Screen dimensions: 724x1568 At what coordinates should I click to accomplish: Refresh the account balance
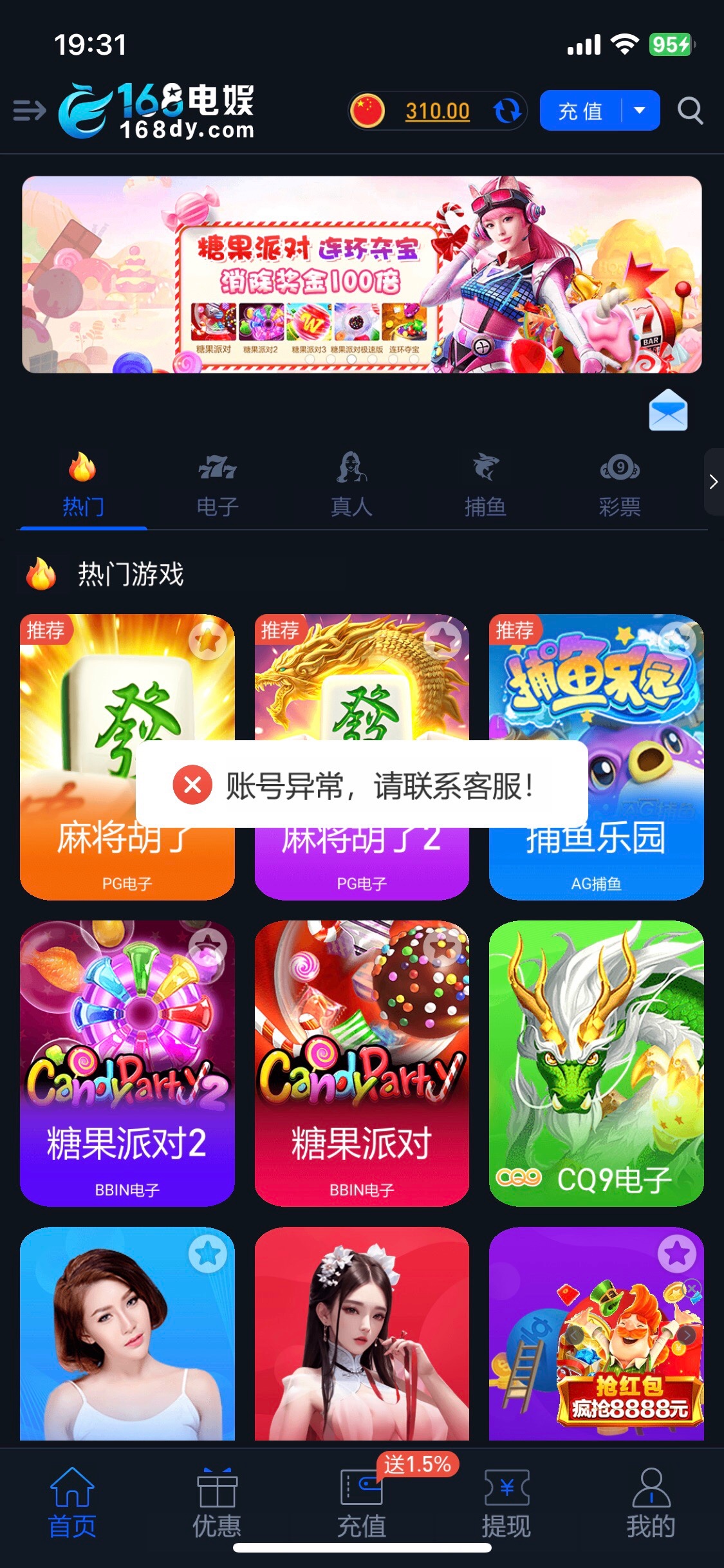tap(507, 111)
